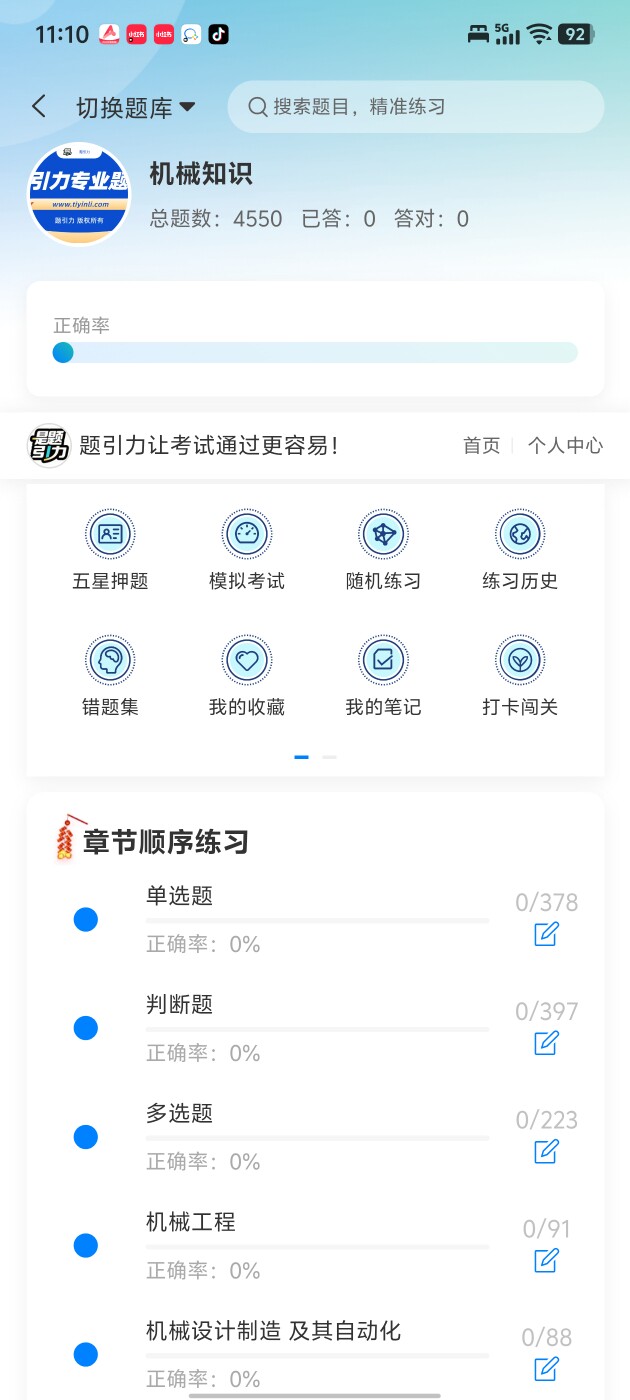Go to 首页 link
Screen dimensions: 630x1400
[481, 446]
